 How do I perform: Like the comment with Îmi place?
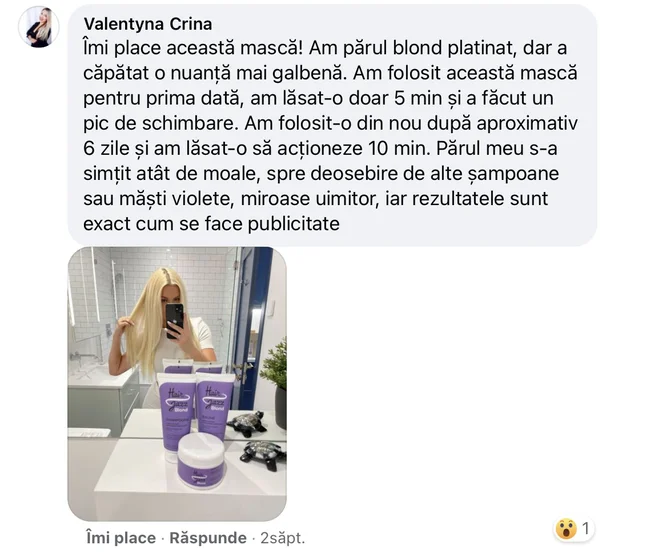pyautogui.click(x=121, y=538)
